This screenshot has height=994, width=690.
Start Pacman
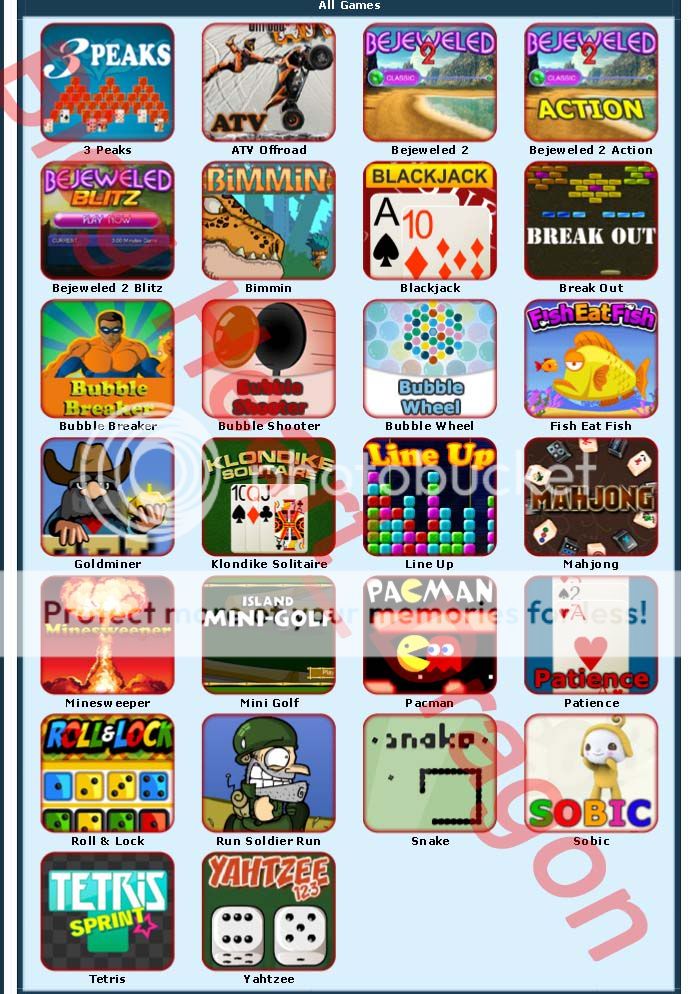[430, 635]
